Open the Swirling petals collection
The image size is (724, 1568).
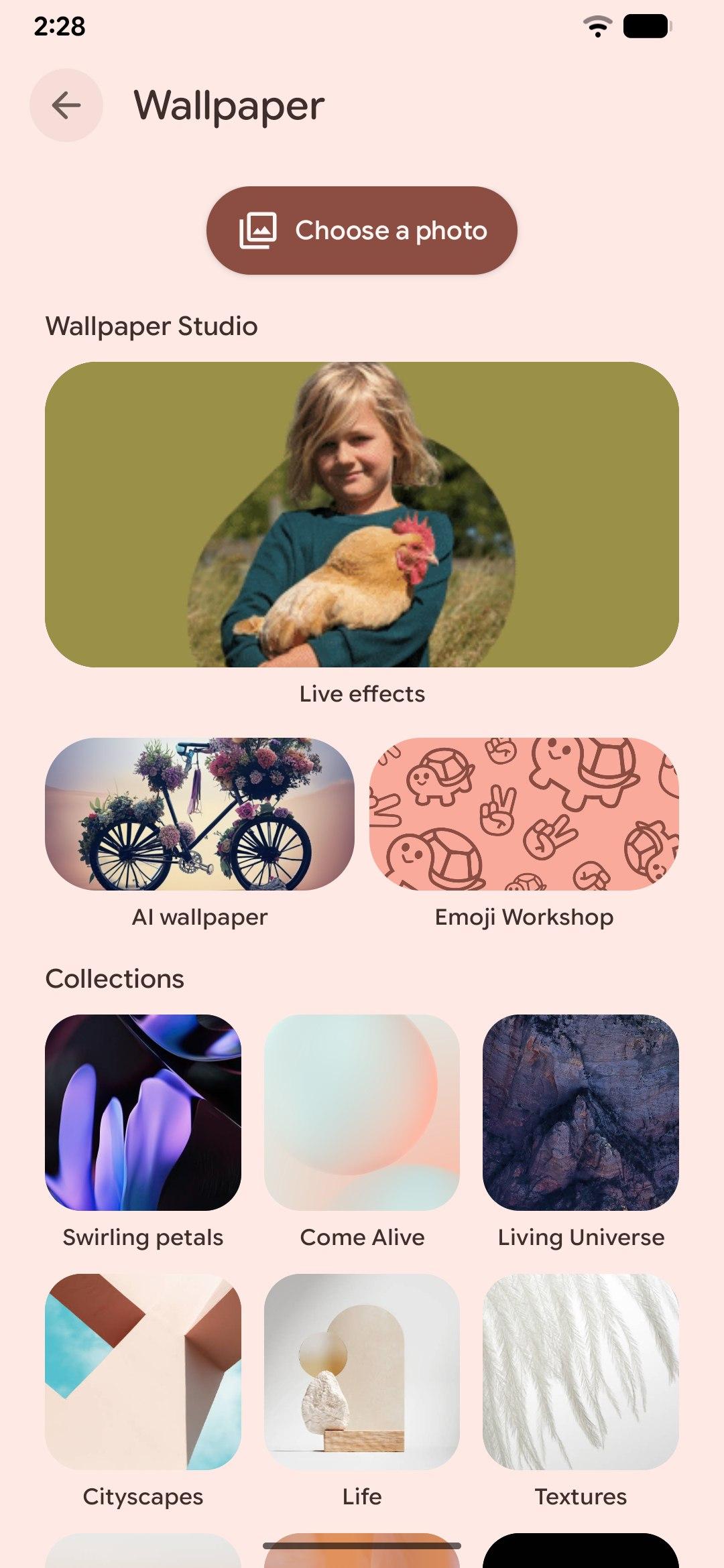[x=143, y=1112]
